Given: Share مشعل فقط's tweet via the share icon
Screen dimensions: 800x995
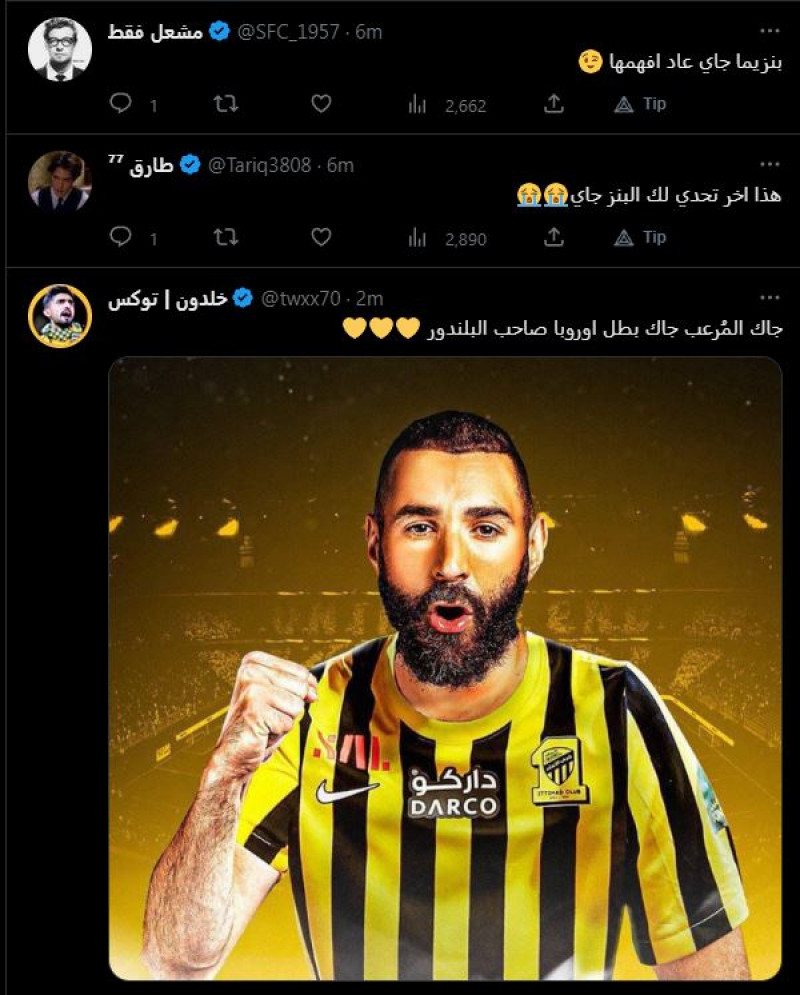Looking at the screenshot, I should (x=553, y=100).
